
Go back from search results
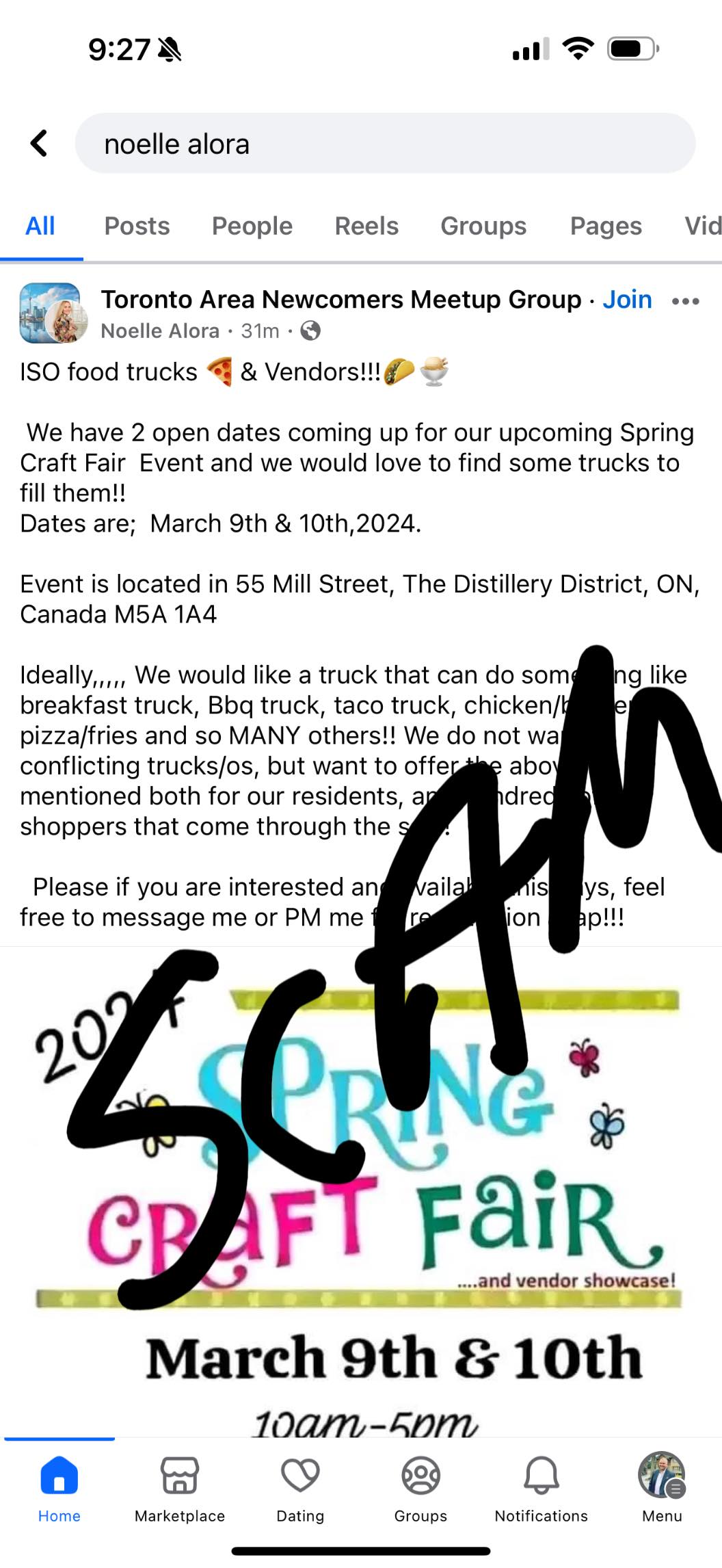point(39,144)
